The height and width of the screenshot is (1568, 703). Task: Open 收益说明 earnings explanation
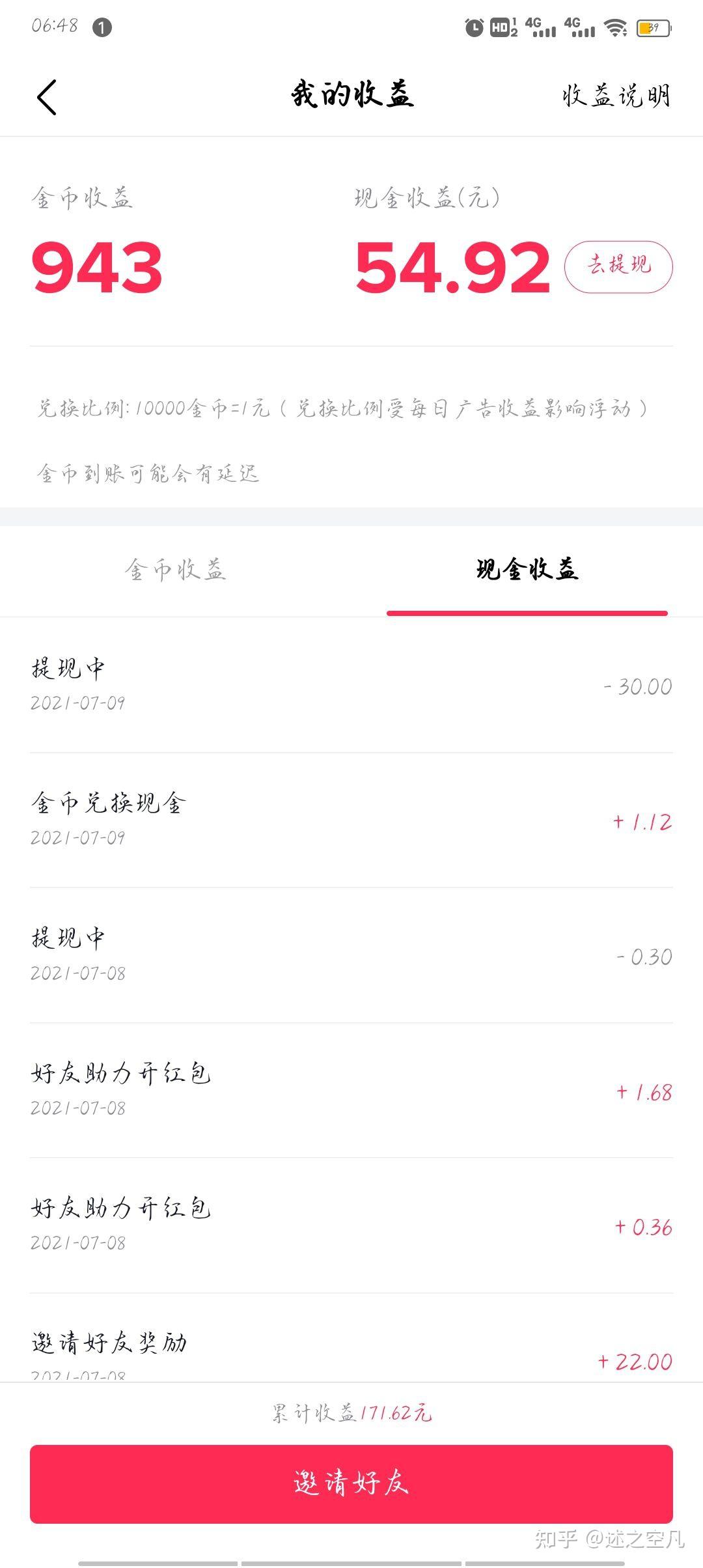point(616,96)
